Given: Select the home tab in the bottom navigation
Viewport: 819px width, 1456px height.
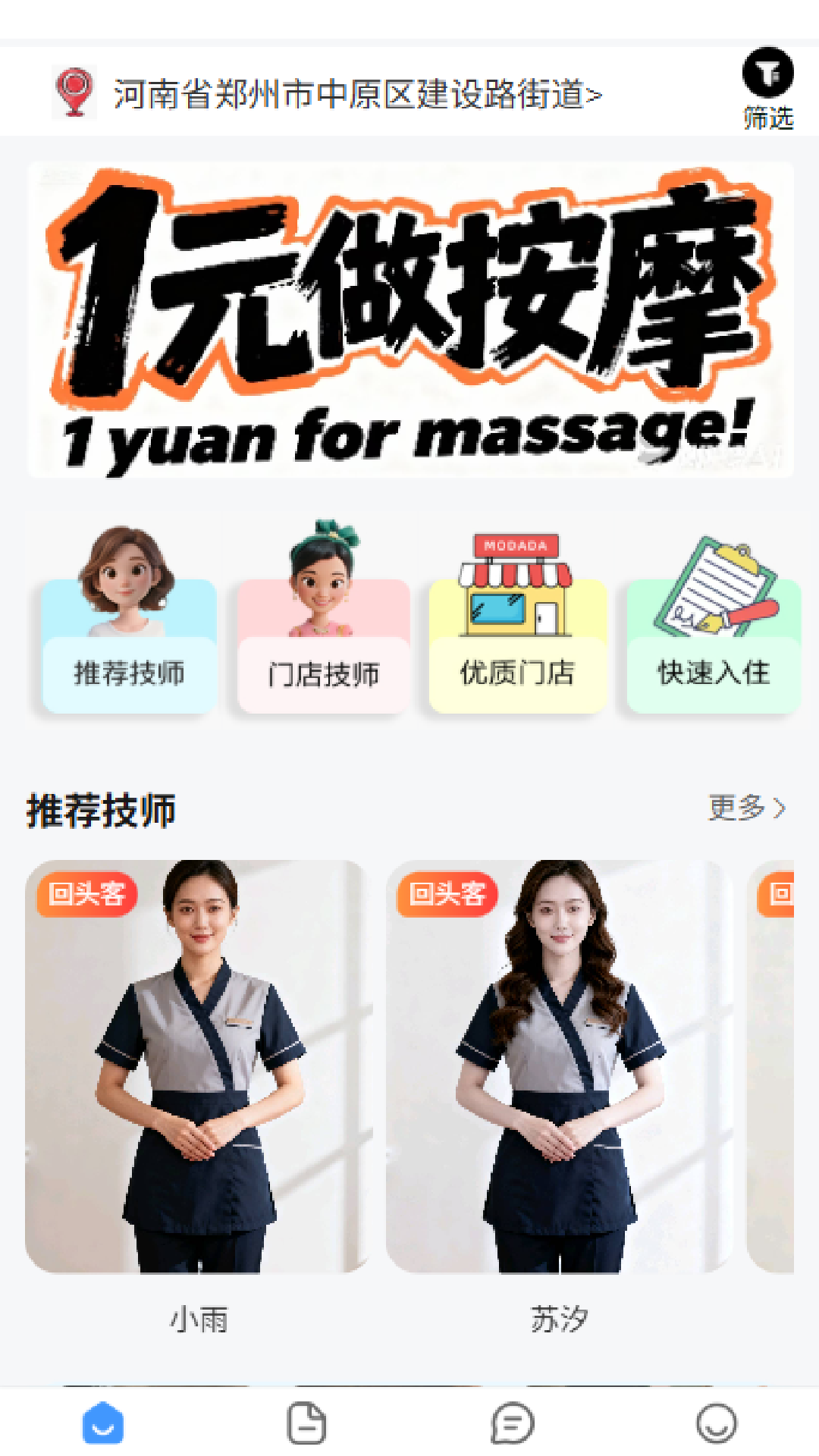Looking at the screenshot, I should 101,1420.
